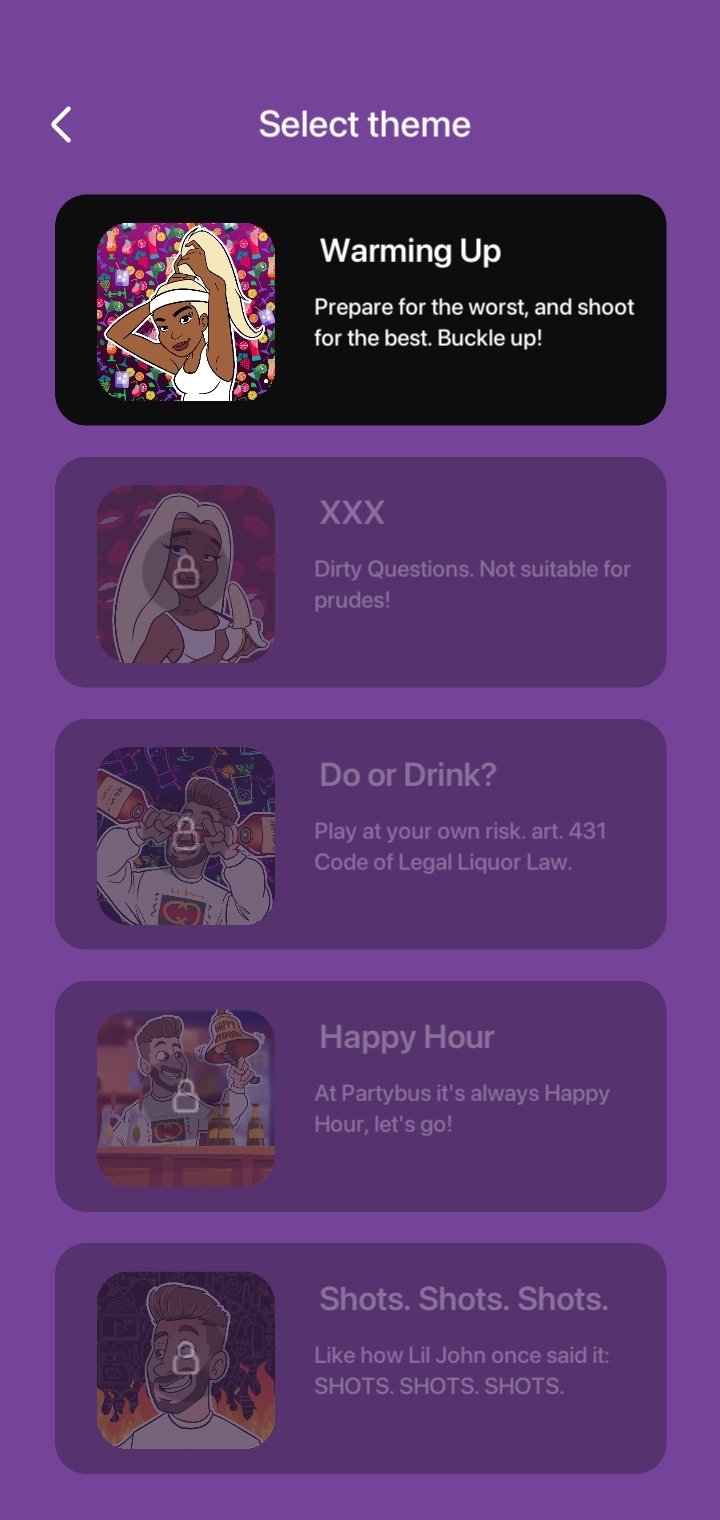Choose the Do or Drink? theme
Screen dimensions: 720x1520
coord(360,834)
